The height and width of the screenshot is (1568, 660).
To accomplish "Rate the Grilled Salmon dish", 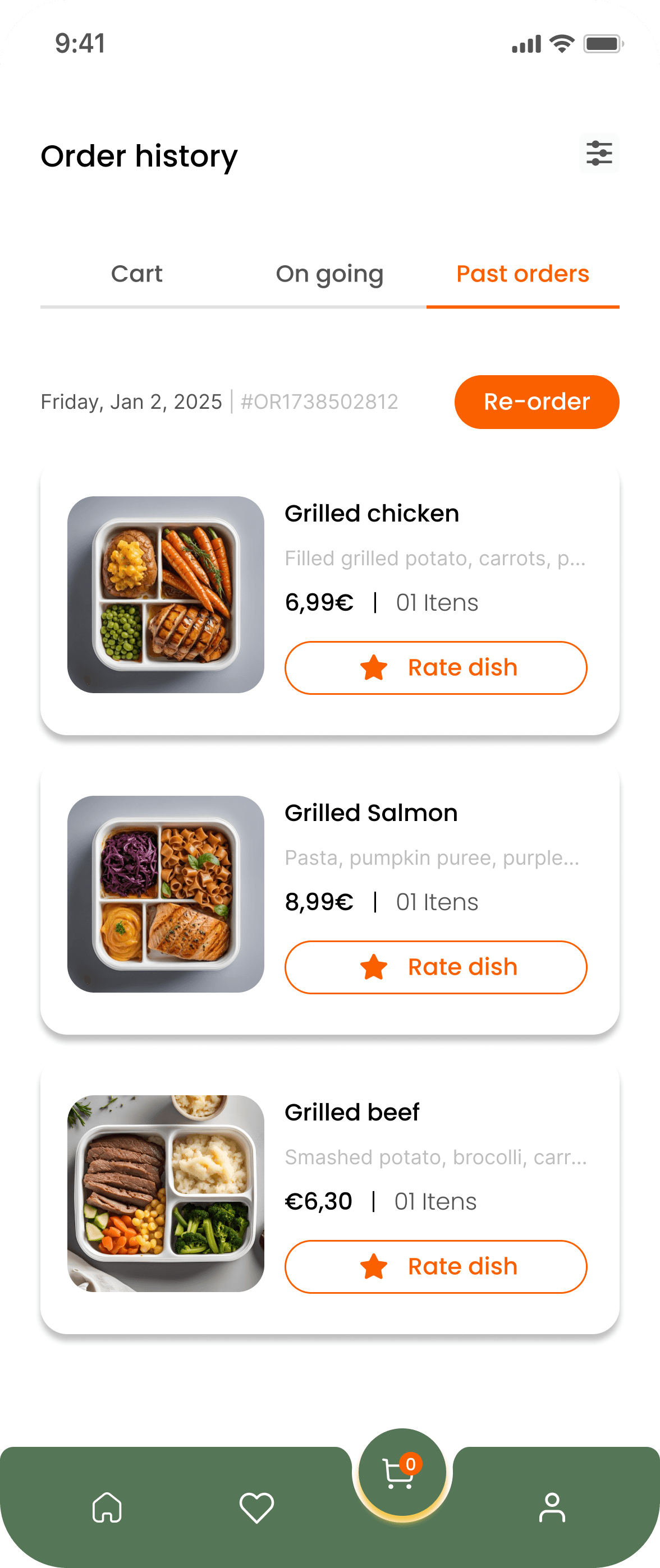I will pyautogui.click(x=435, y=967).
